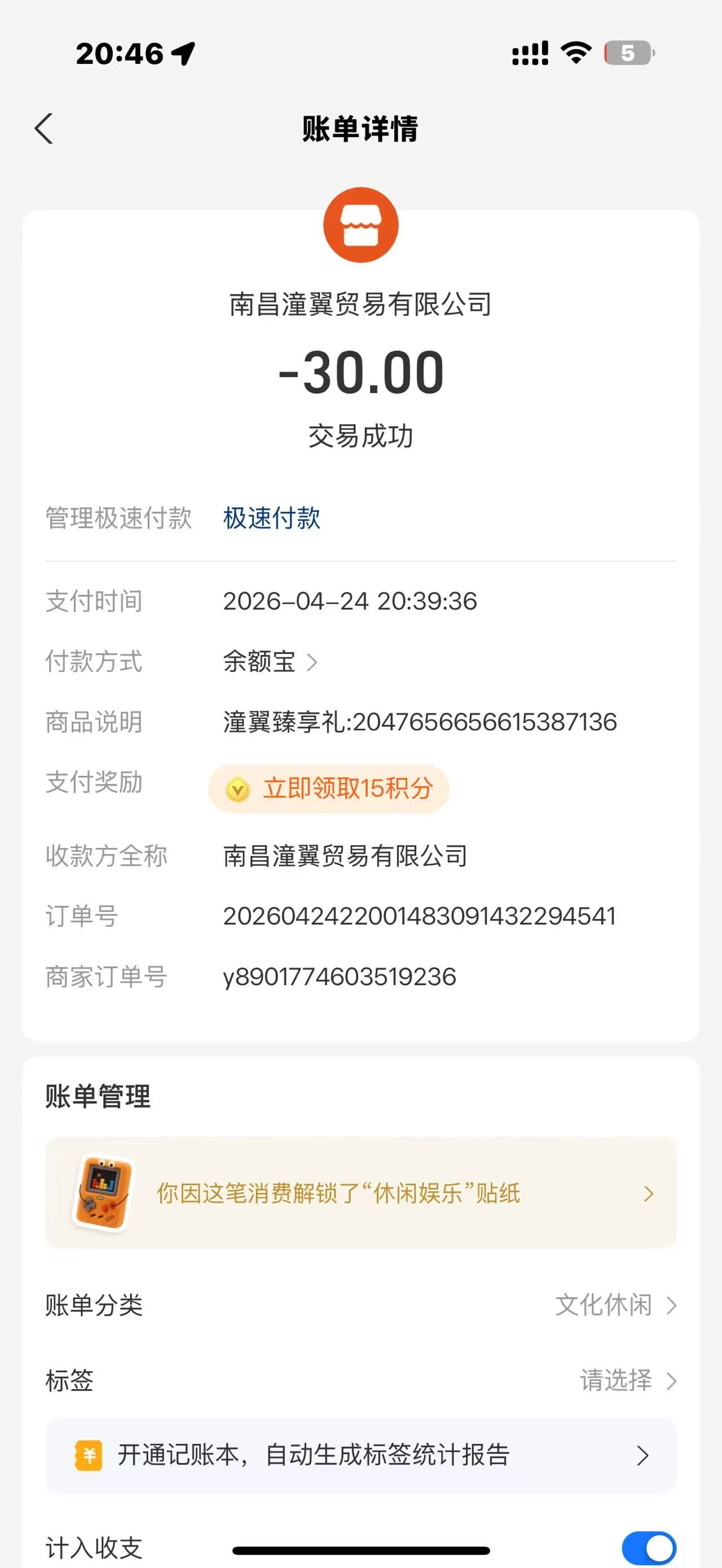The height and width of the screenshot is (1568, 722).
Task: Open 余额宝 payment method details
Action: point(270,662)
